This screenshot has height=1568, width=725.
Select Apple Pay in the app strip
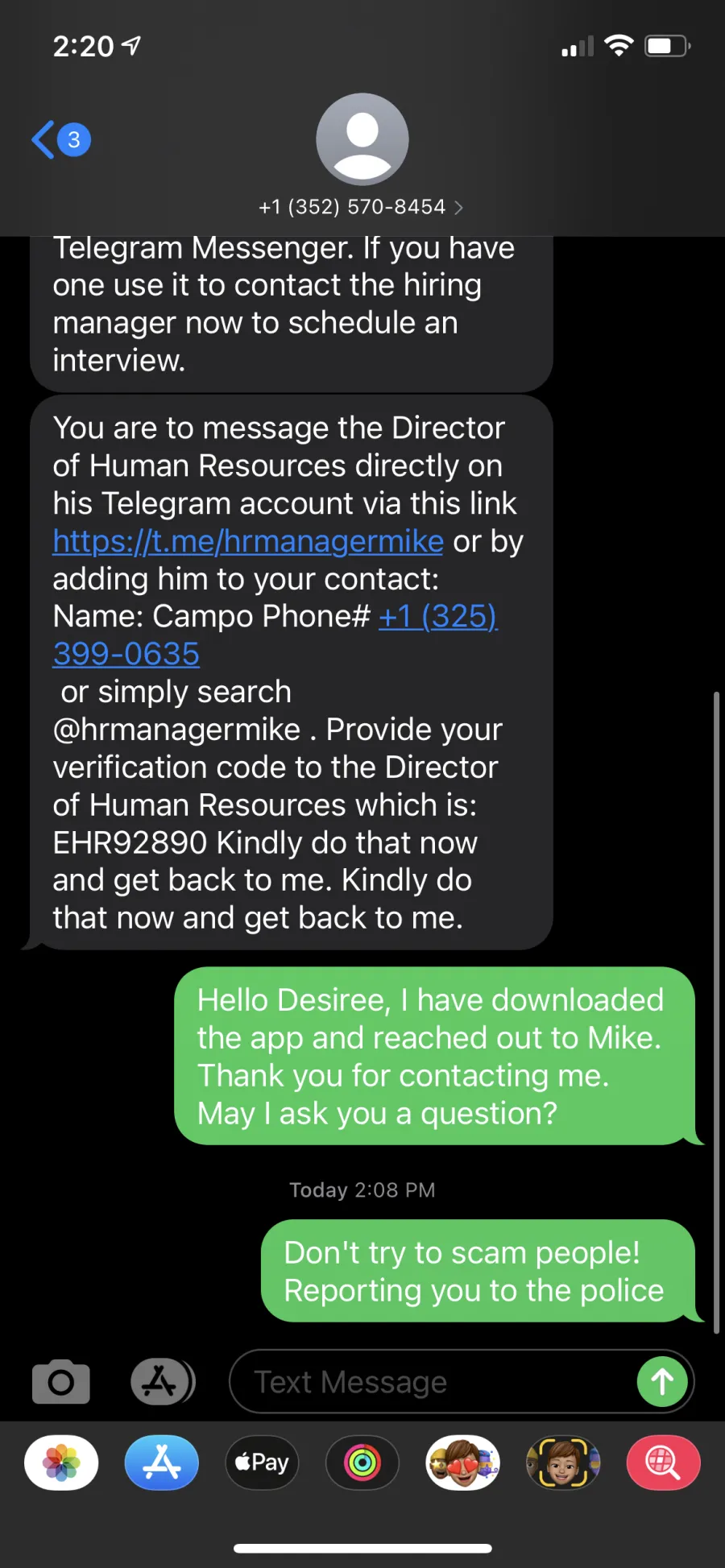(262, 1463)
